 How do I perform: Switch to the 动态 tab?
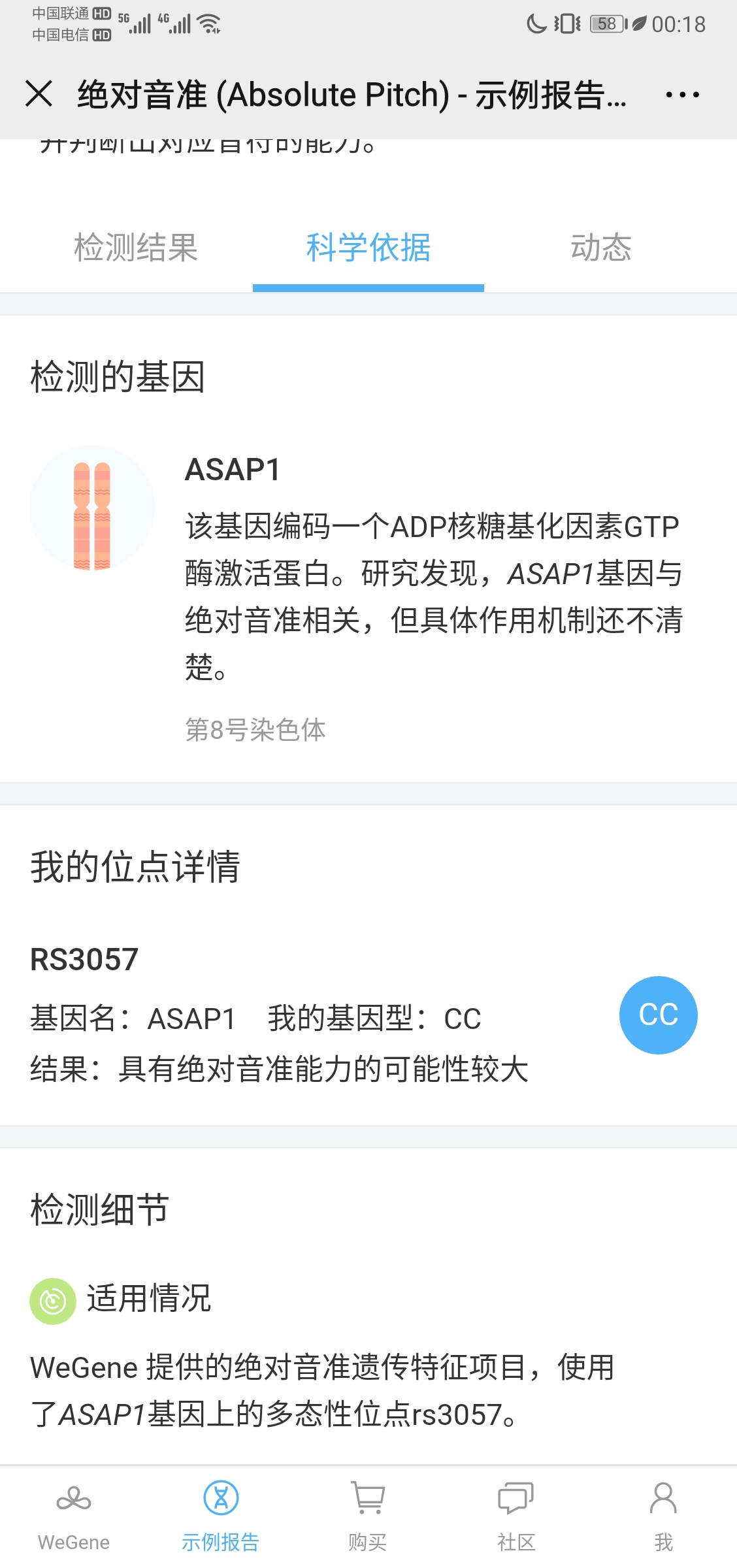click(x=600, y=248)
